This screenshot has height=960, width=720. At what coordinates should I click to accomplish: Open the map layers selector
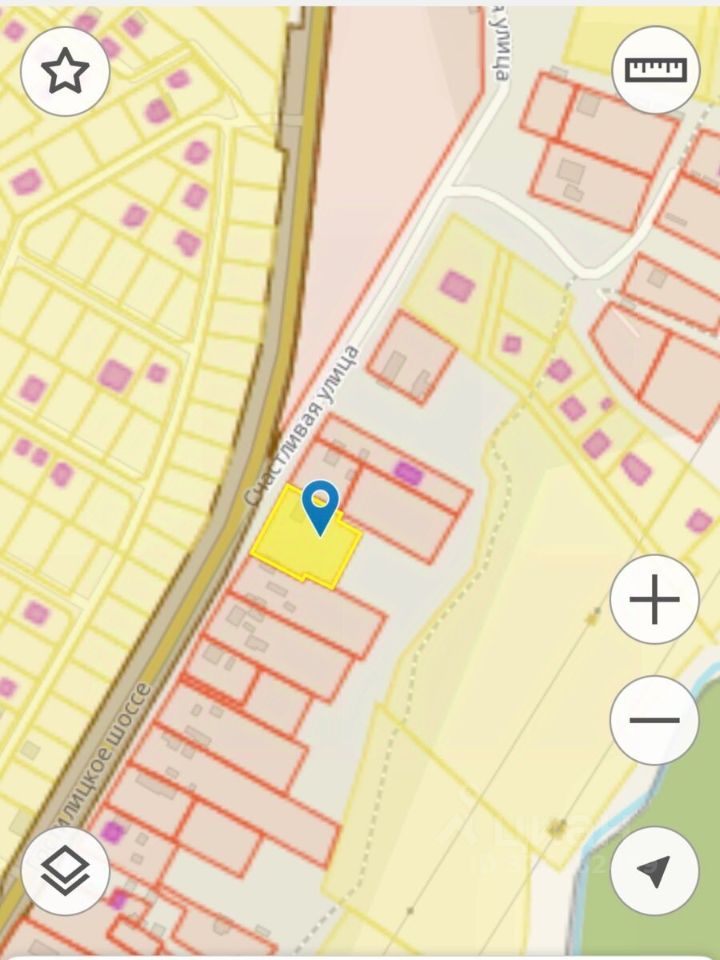pos(65,870)
